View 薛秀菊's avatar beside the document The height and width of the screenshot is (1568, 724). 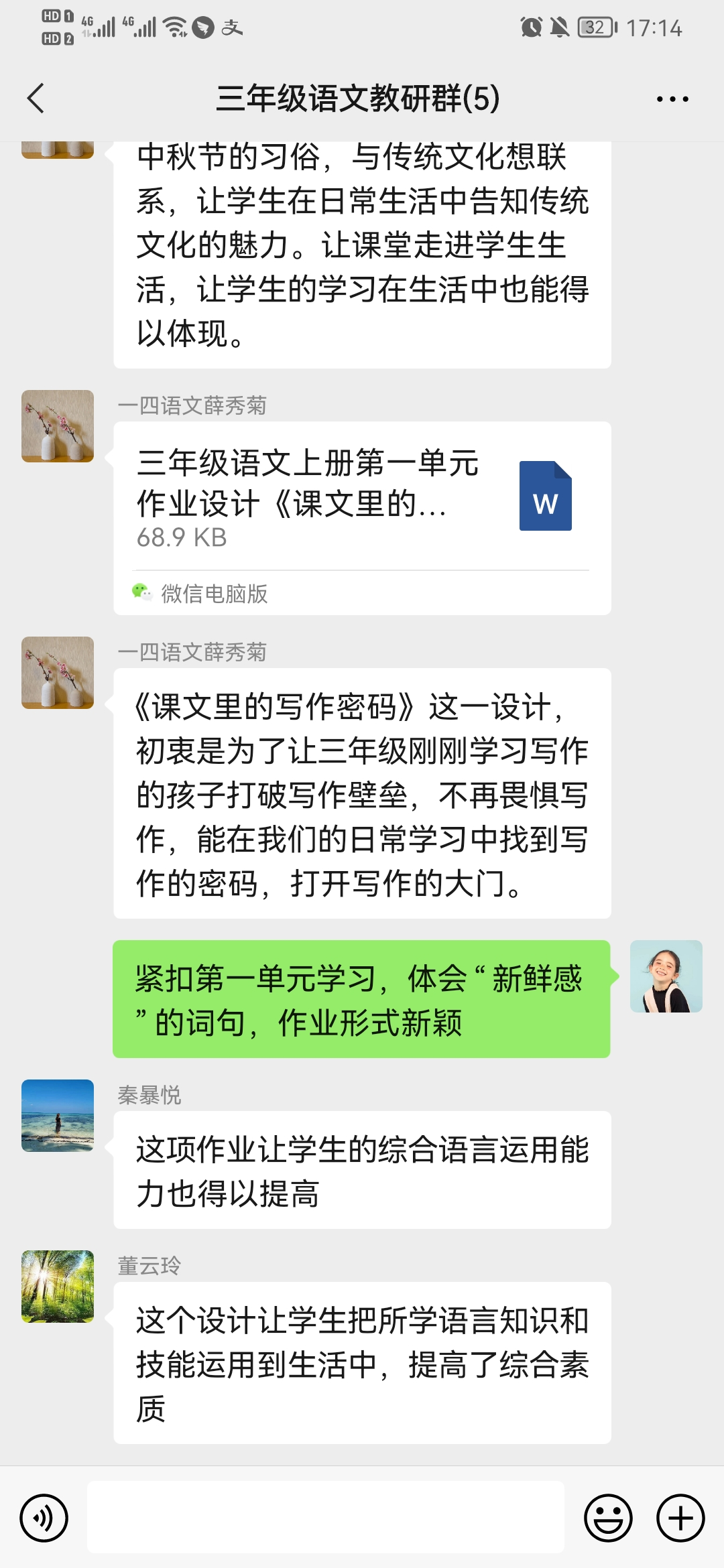(58, 426)
